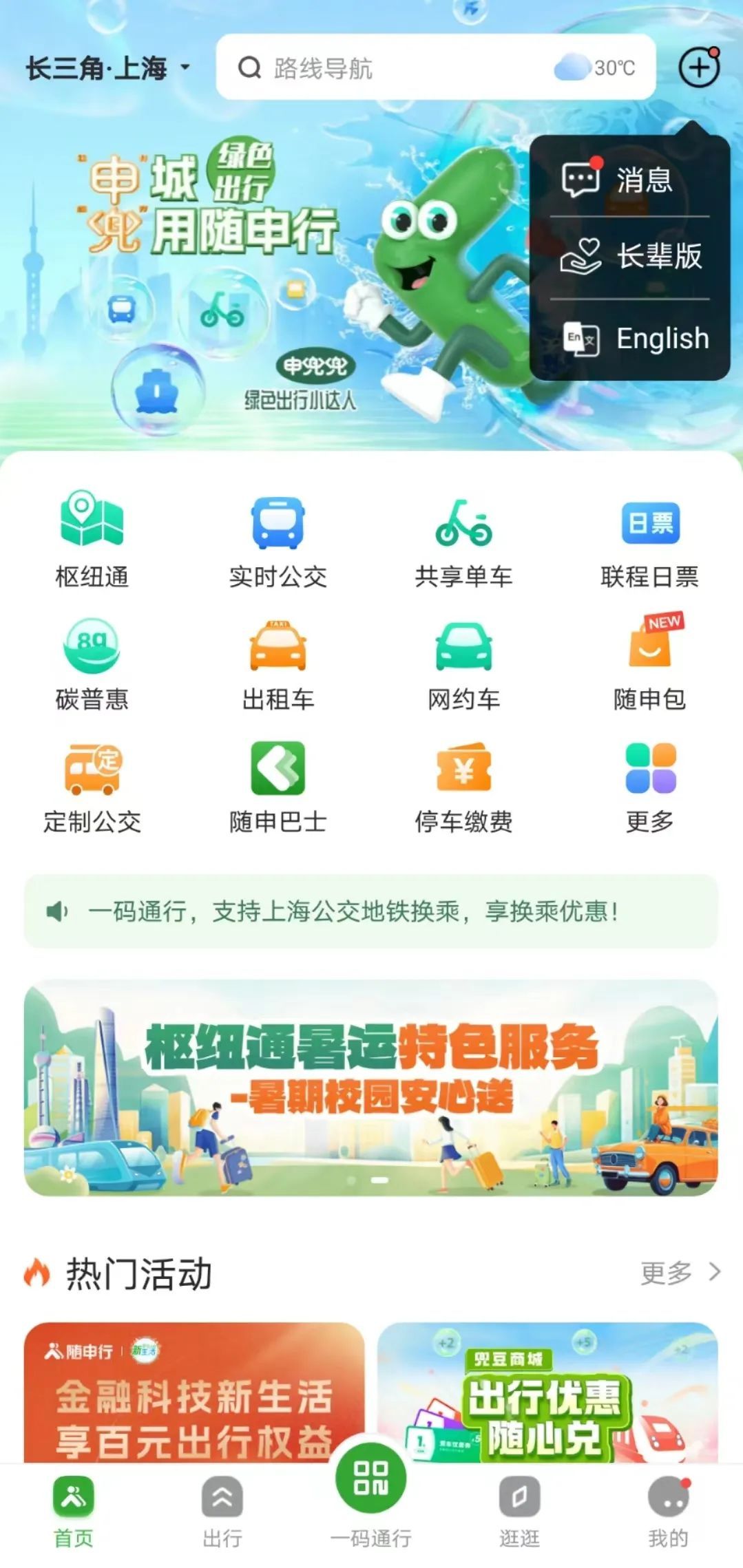Open the 枢纽通暑运特色服务 banner
743x1568 pixels.
(x=371, y=1087)
